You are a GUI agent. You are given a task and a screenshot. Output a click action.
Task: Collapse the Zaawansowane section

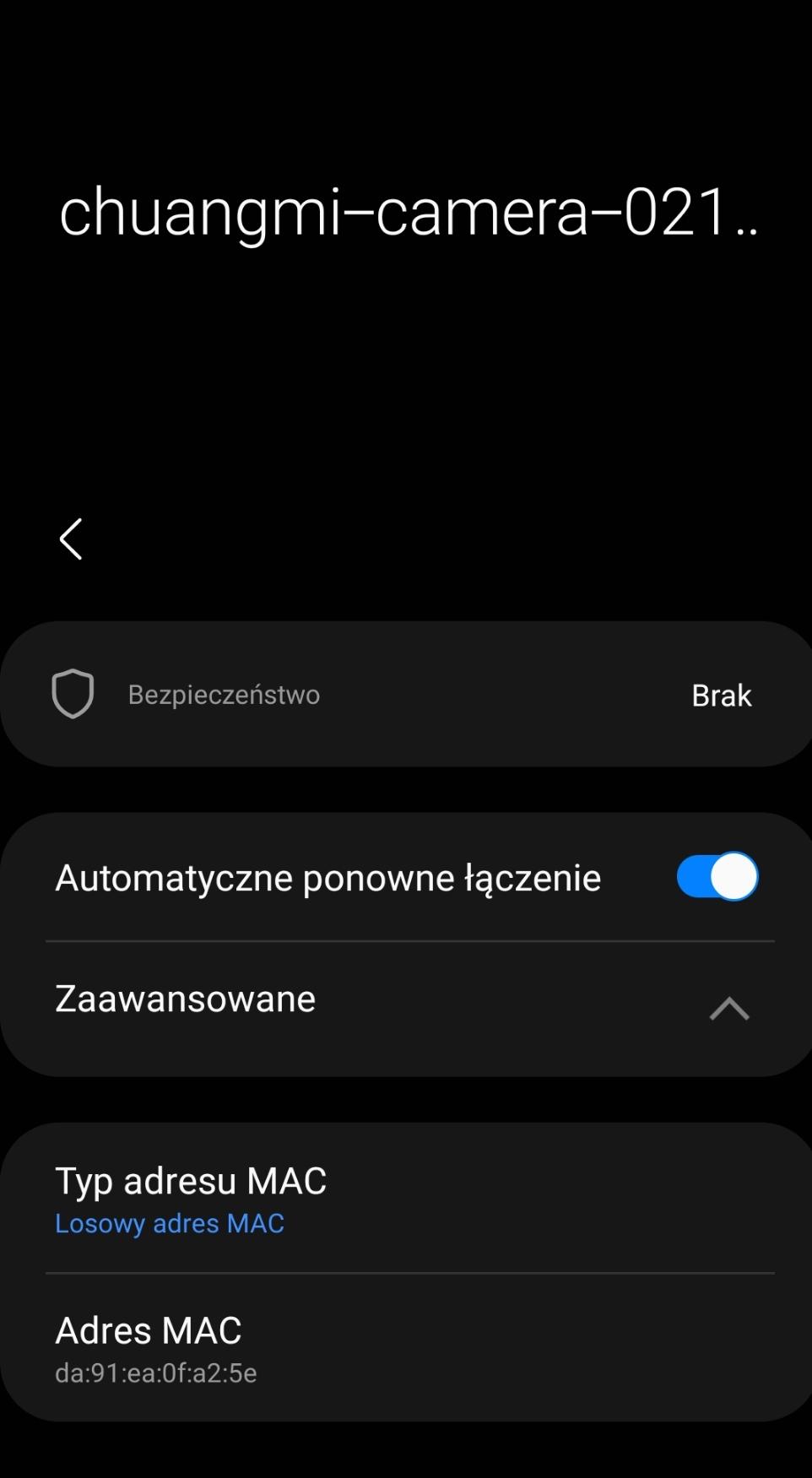(728, 1008)
